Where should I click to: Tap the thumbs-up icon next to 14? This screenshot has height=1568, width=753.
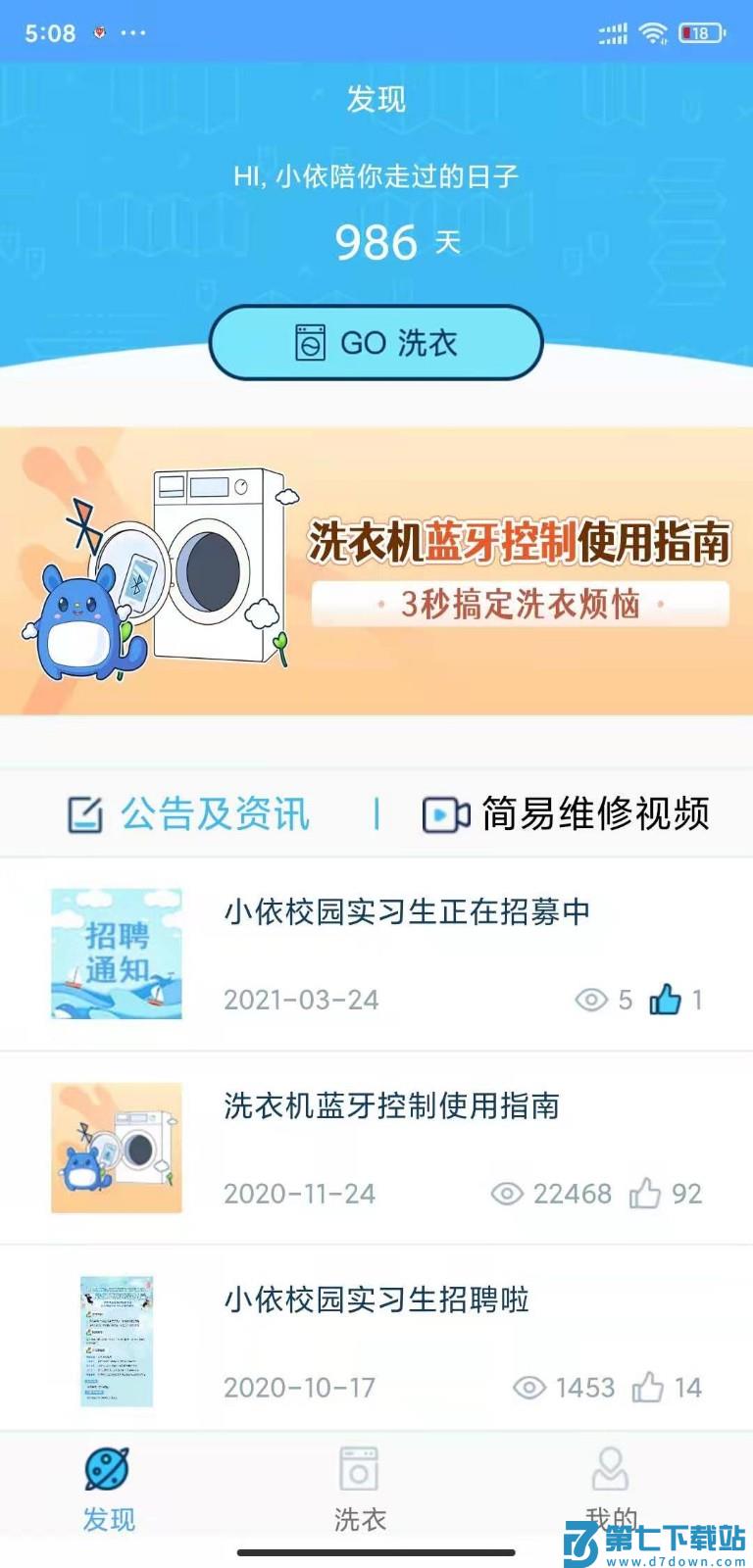pos(648,1387)
